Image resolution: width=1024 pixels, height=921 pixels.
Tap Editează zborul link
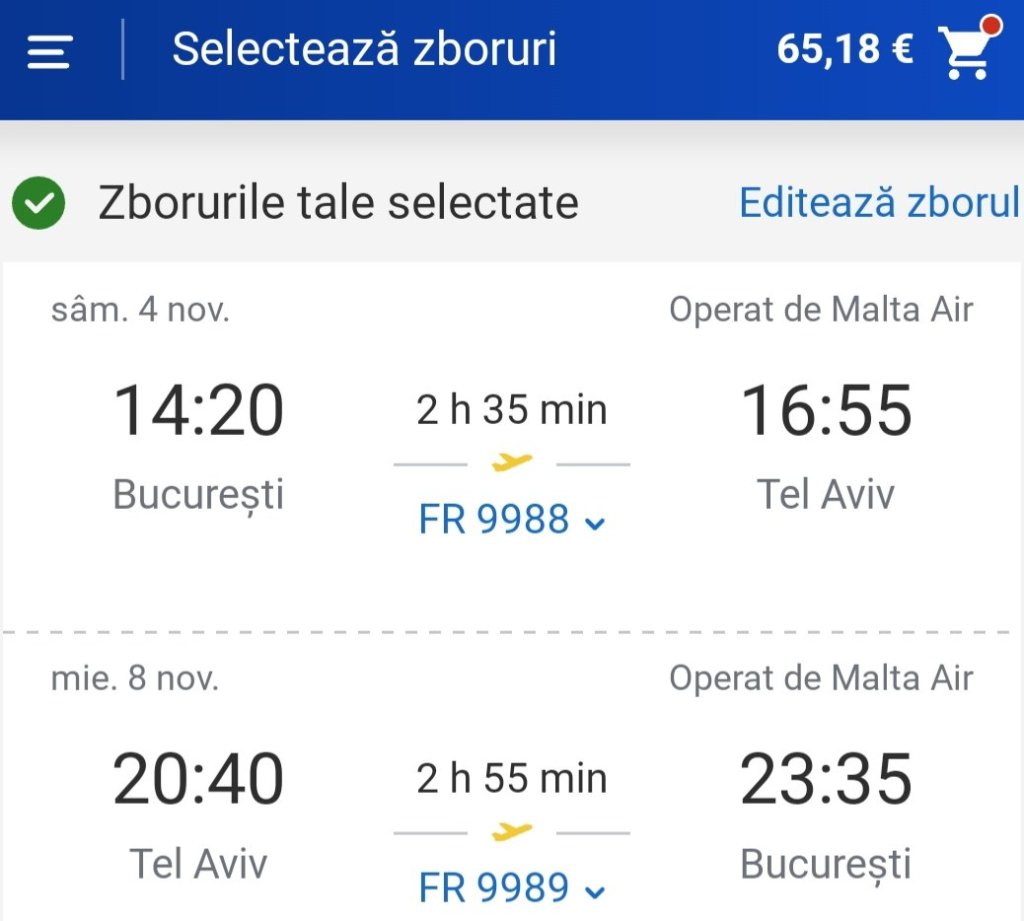tap(878, 203)
